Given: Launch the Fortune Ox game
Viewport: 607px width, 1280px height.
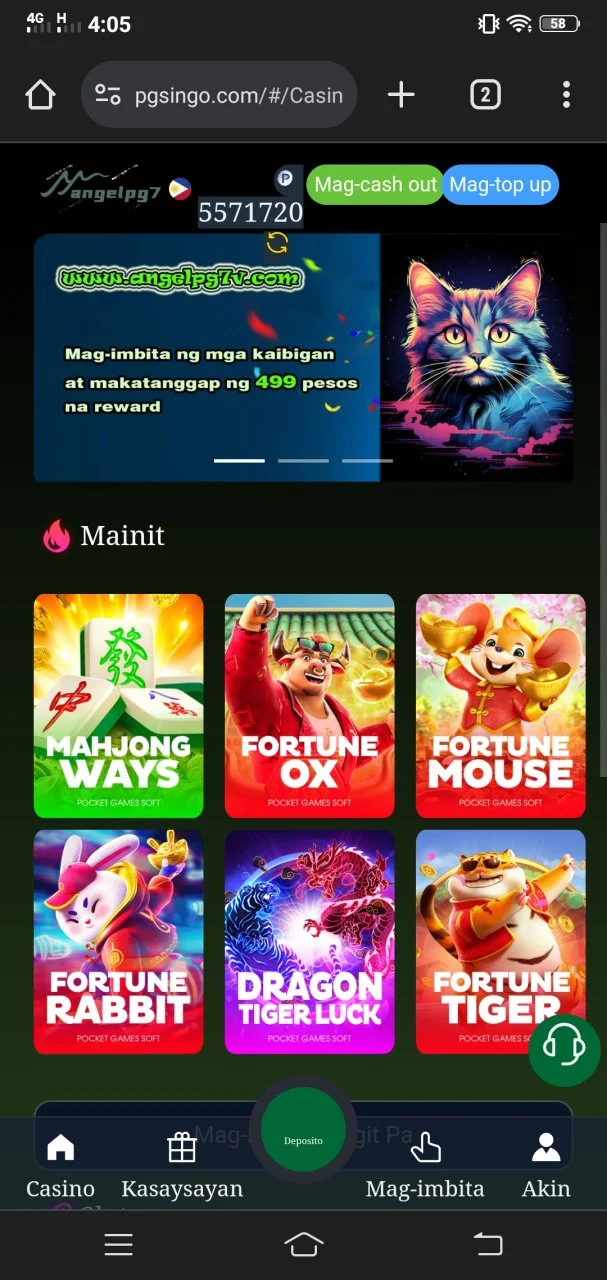Looking at the screenshot, I should click(x=310, y=706).
